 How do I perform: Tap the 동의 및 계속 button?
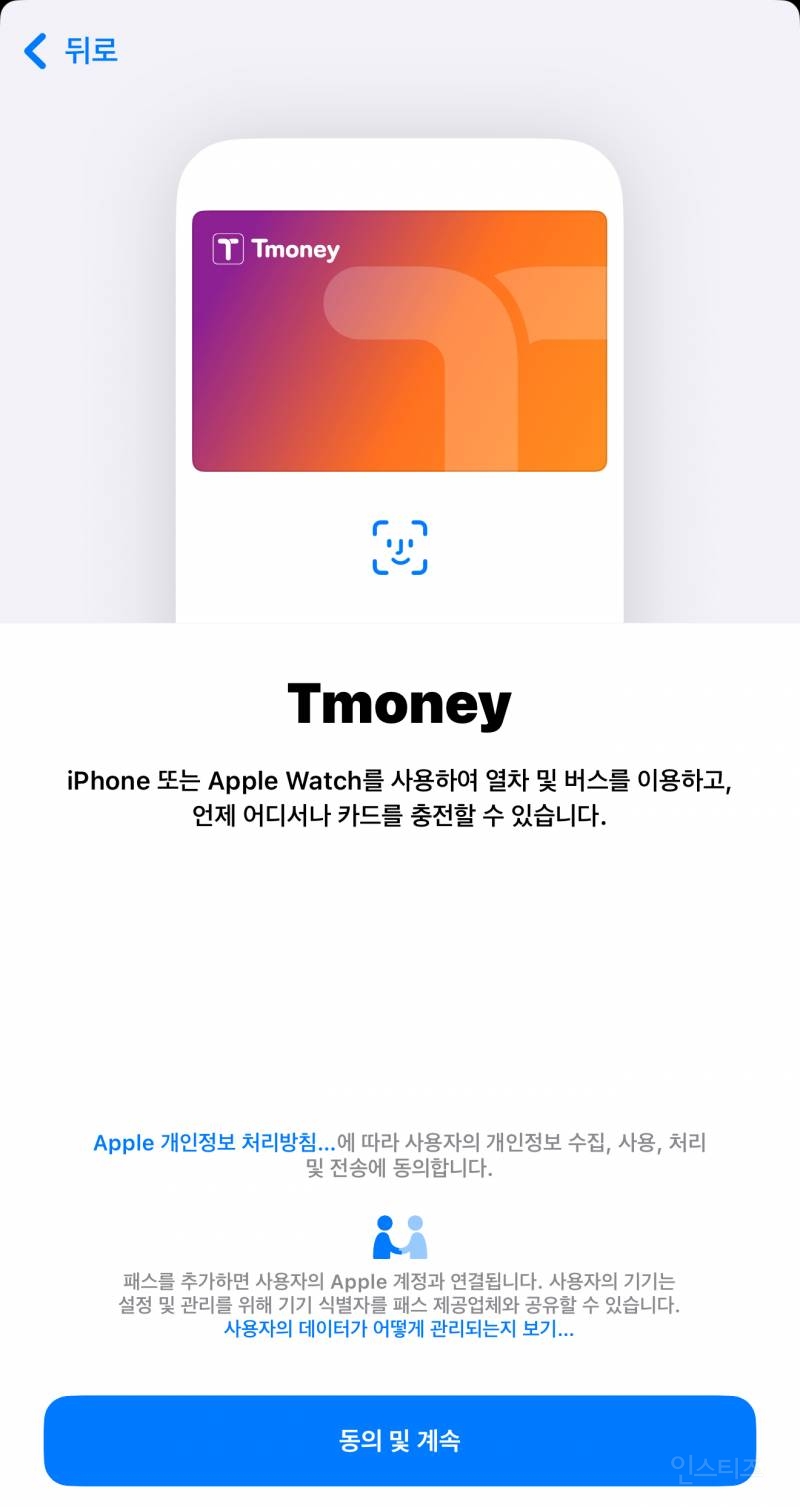pos(400,1440)
